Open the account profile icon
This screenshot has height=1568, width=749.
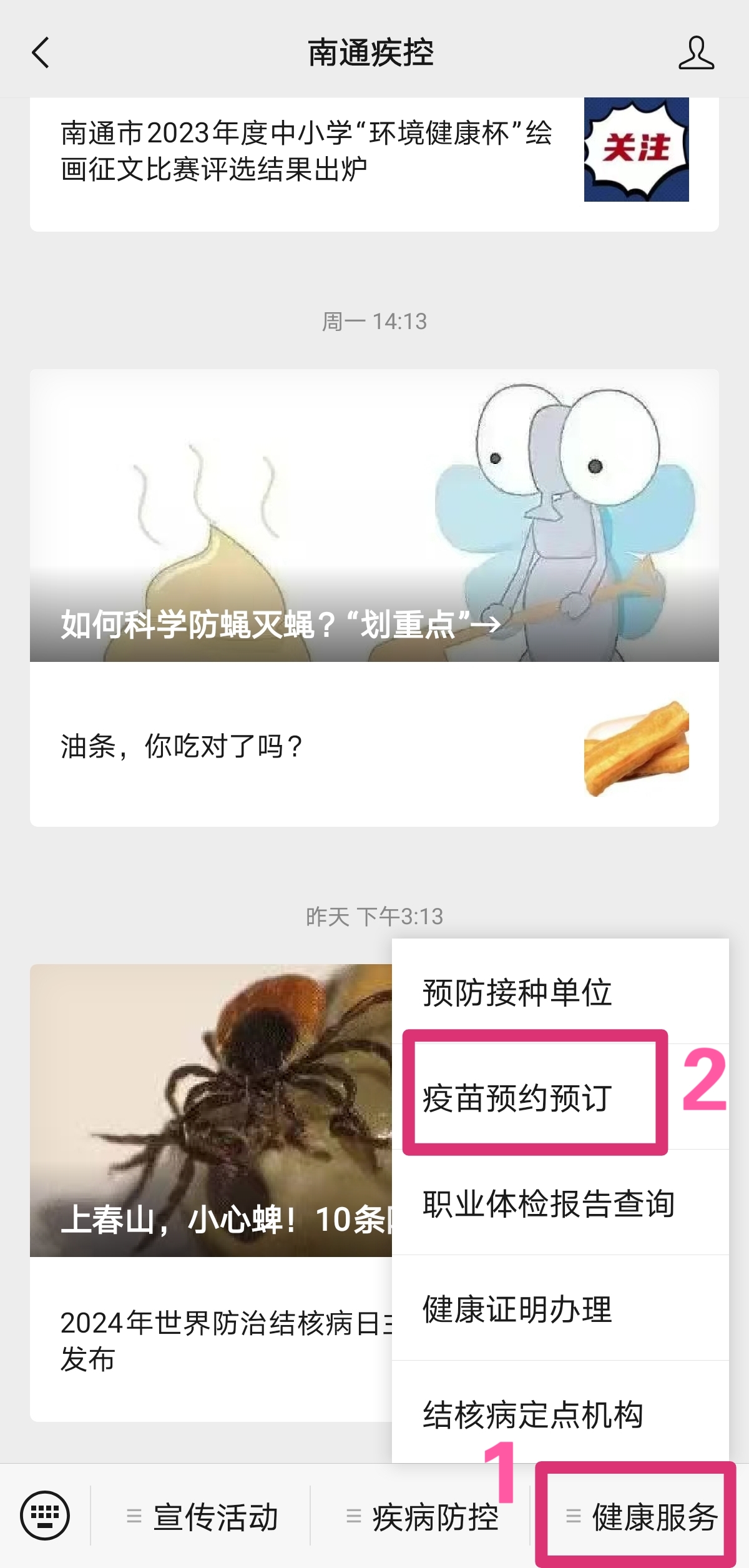[x=695, y=52]
